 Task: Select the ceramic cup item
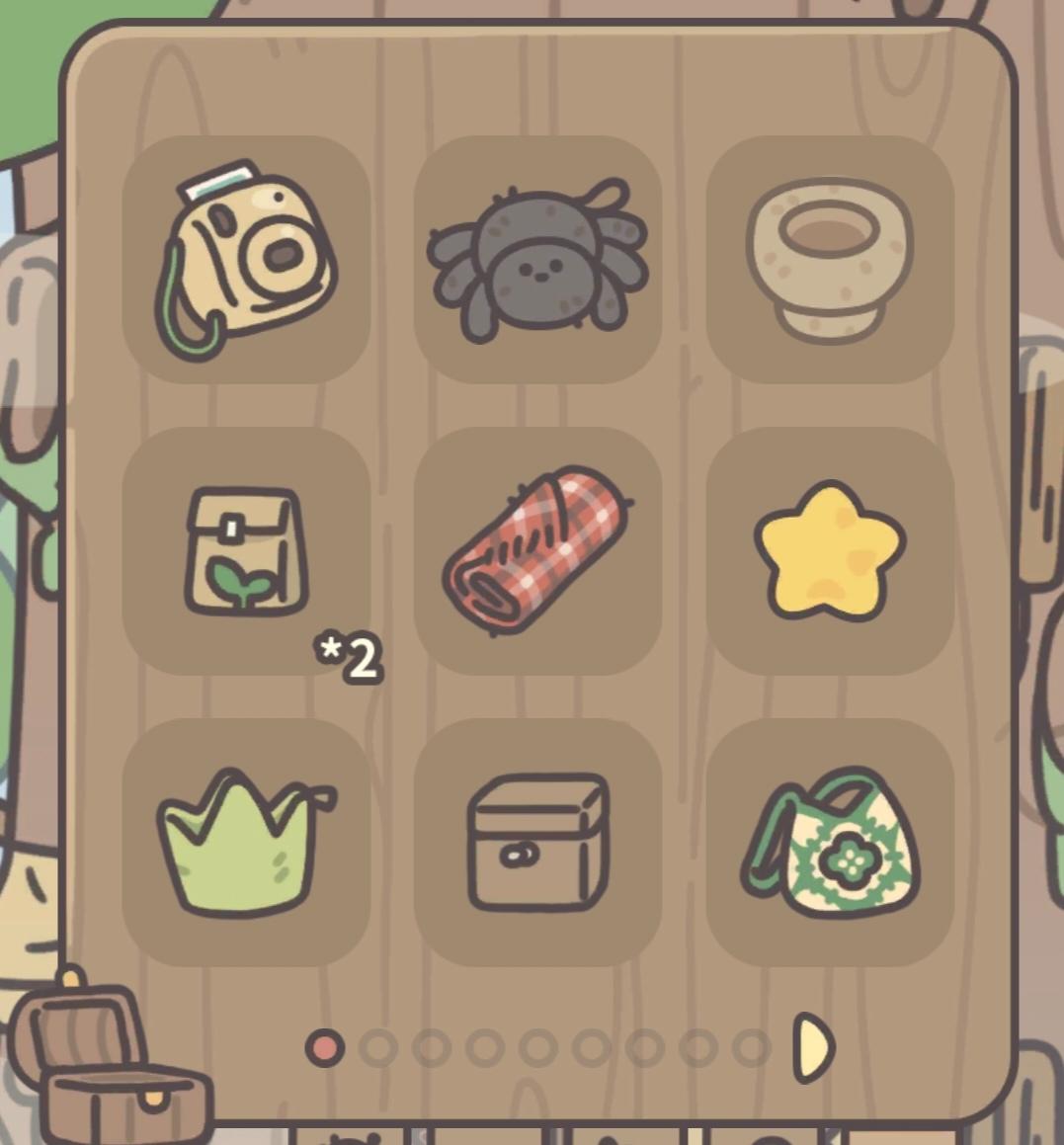[830, 257]
